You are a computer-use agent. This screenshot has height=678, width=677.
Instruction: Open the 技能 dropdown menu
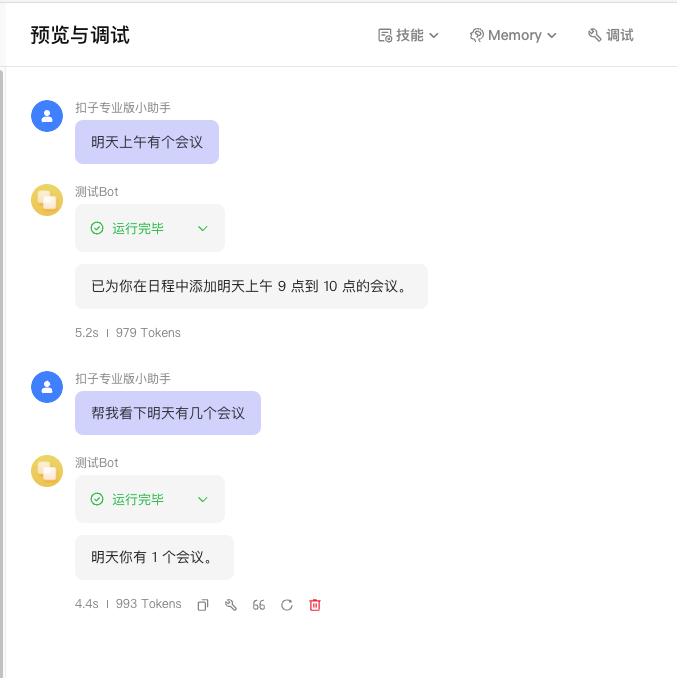408,35
